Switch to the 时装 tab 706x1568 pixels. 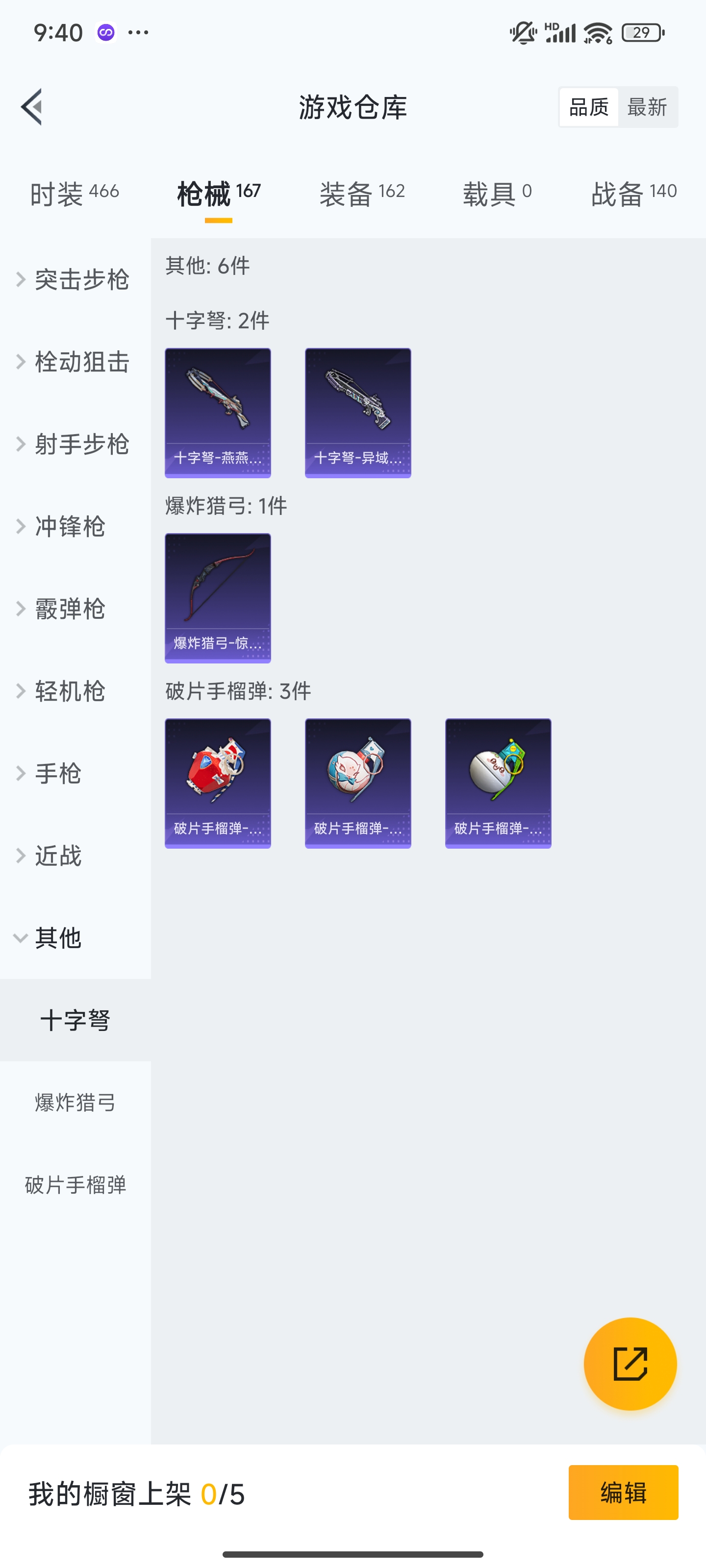(x=73, y=192)
